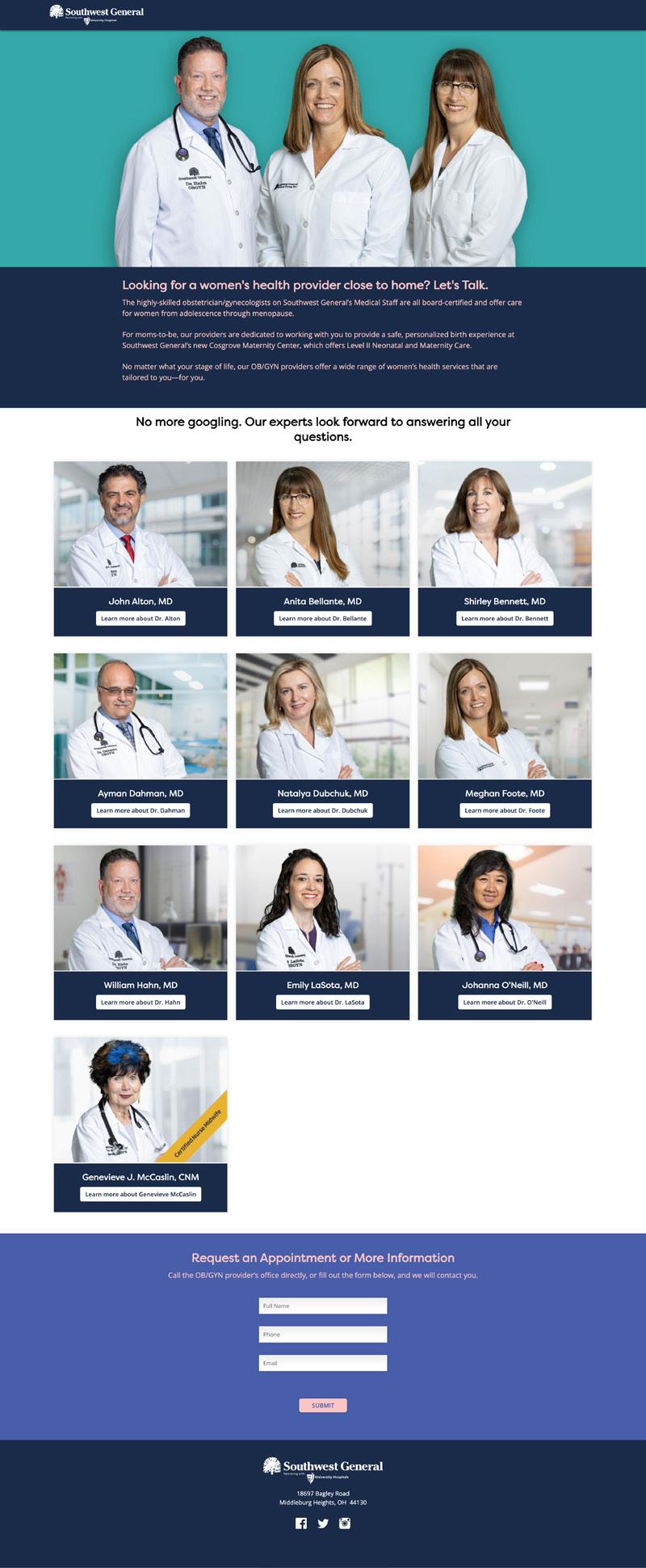646x1568 pixels.
Task: Focus the Phone input field
Action: click(x=323, y=1335)
